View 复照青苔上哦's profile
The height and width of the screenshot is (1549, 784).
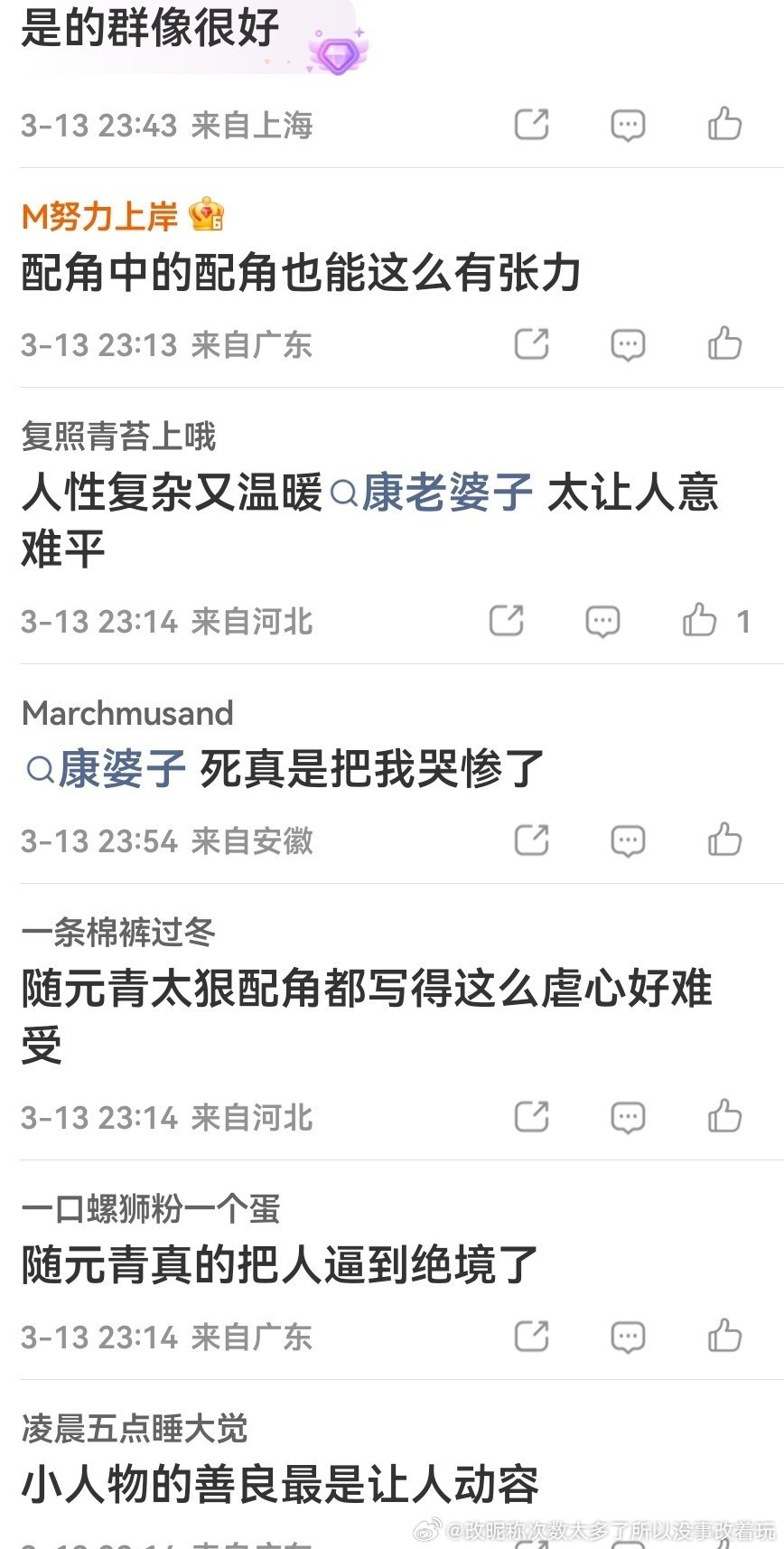(118, 435)
